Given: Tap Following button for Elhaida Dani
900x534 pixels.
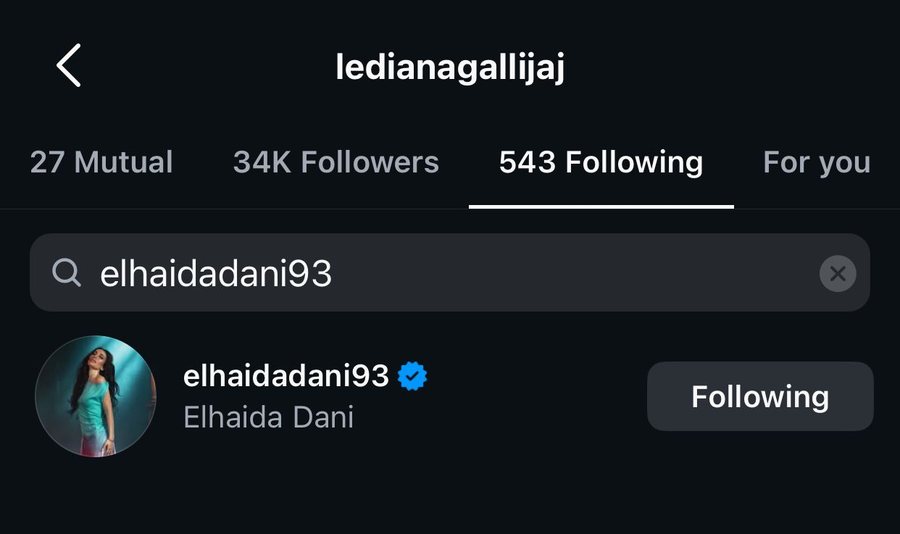Looking at the screenshot, I should [x=760, y=397].
